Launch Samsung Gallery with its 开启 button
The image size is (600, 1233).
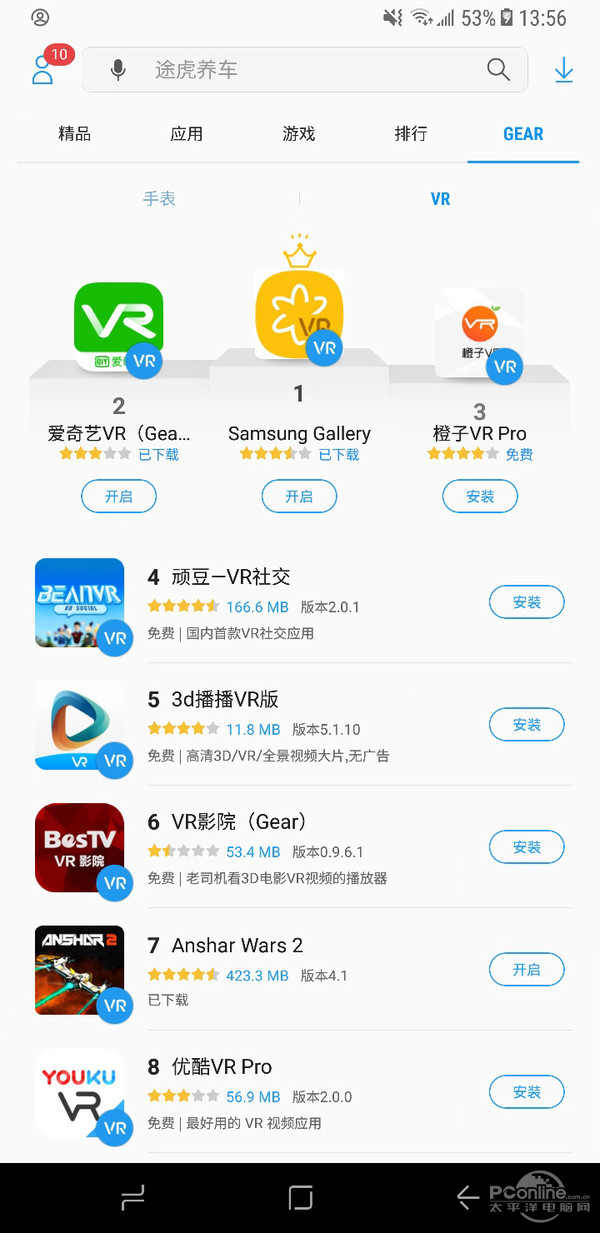point(299,496)
